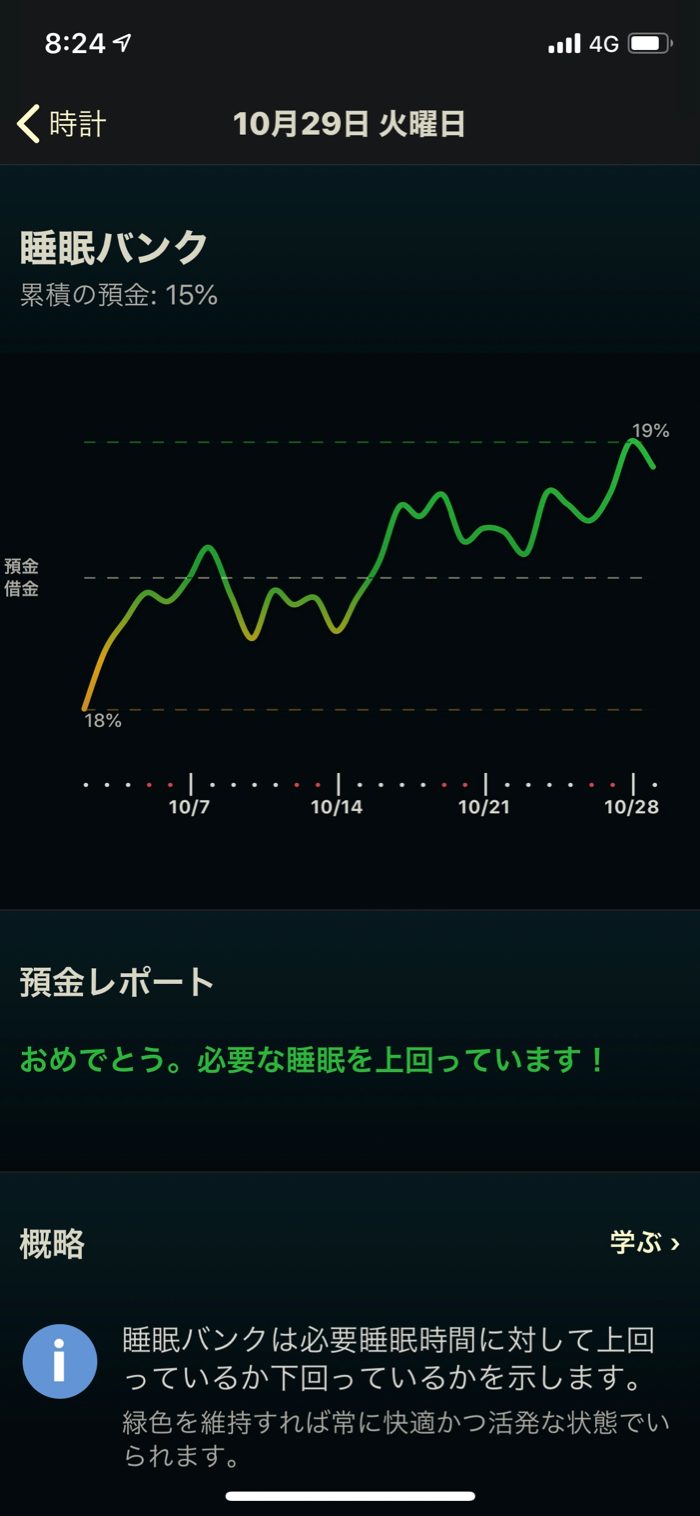The width and height of the screenshot is (700, 1516).
Task: Go back to the 時計 screen
Action: (62, 124)
